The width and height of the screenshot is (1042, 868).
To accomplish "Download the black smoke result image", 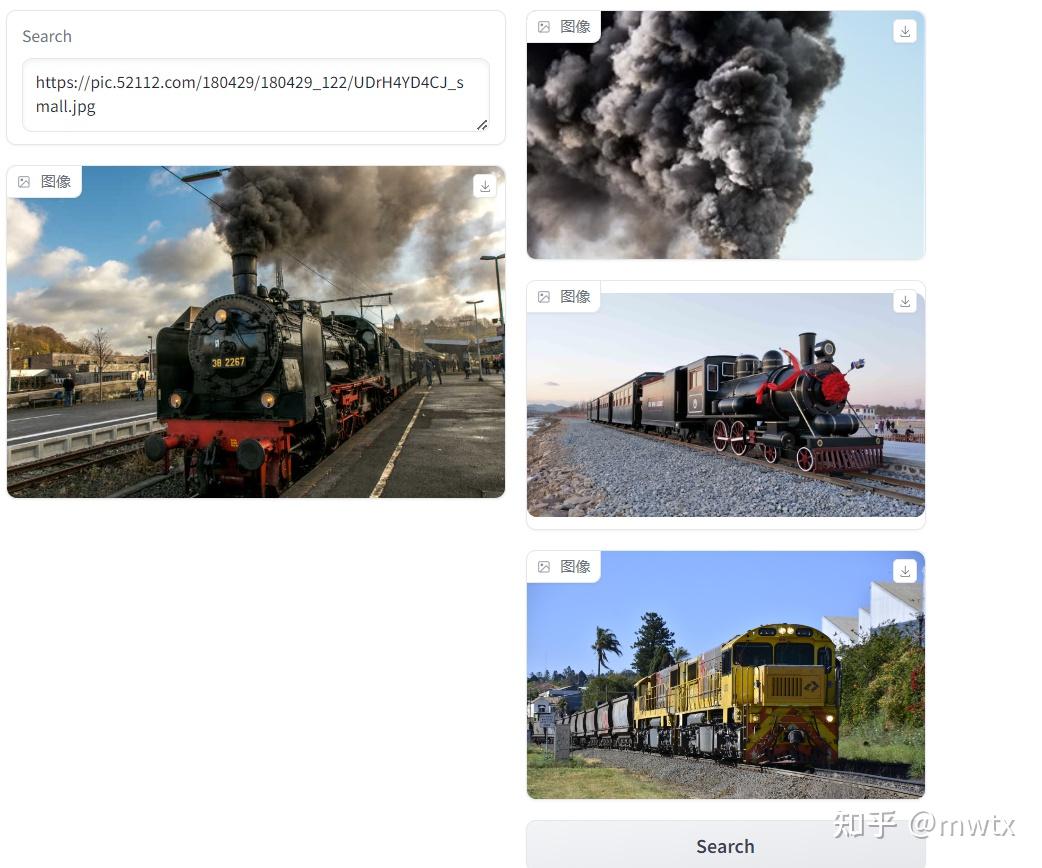I will click(x=904, y=31).
